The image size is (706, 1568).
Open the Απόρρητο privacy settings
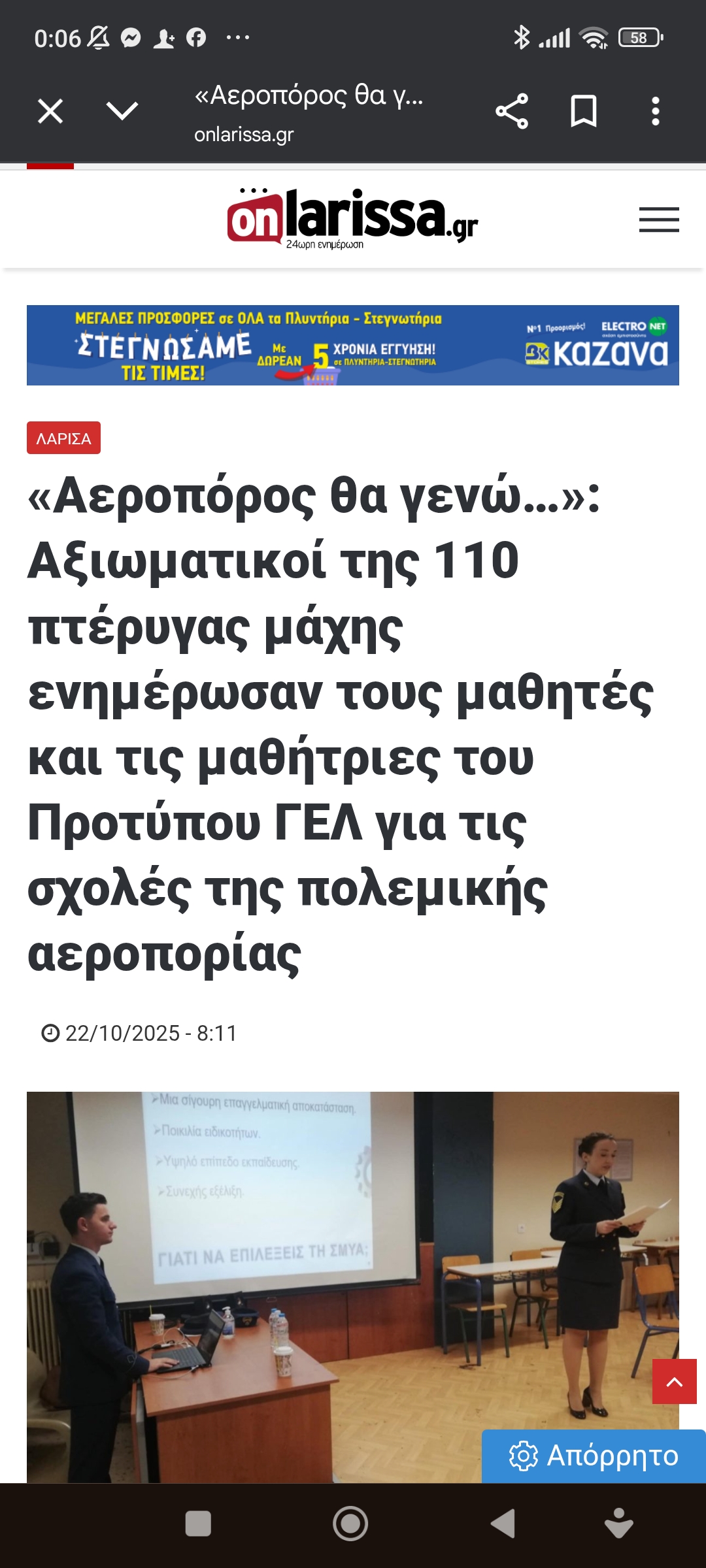[594, 1456]
